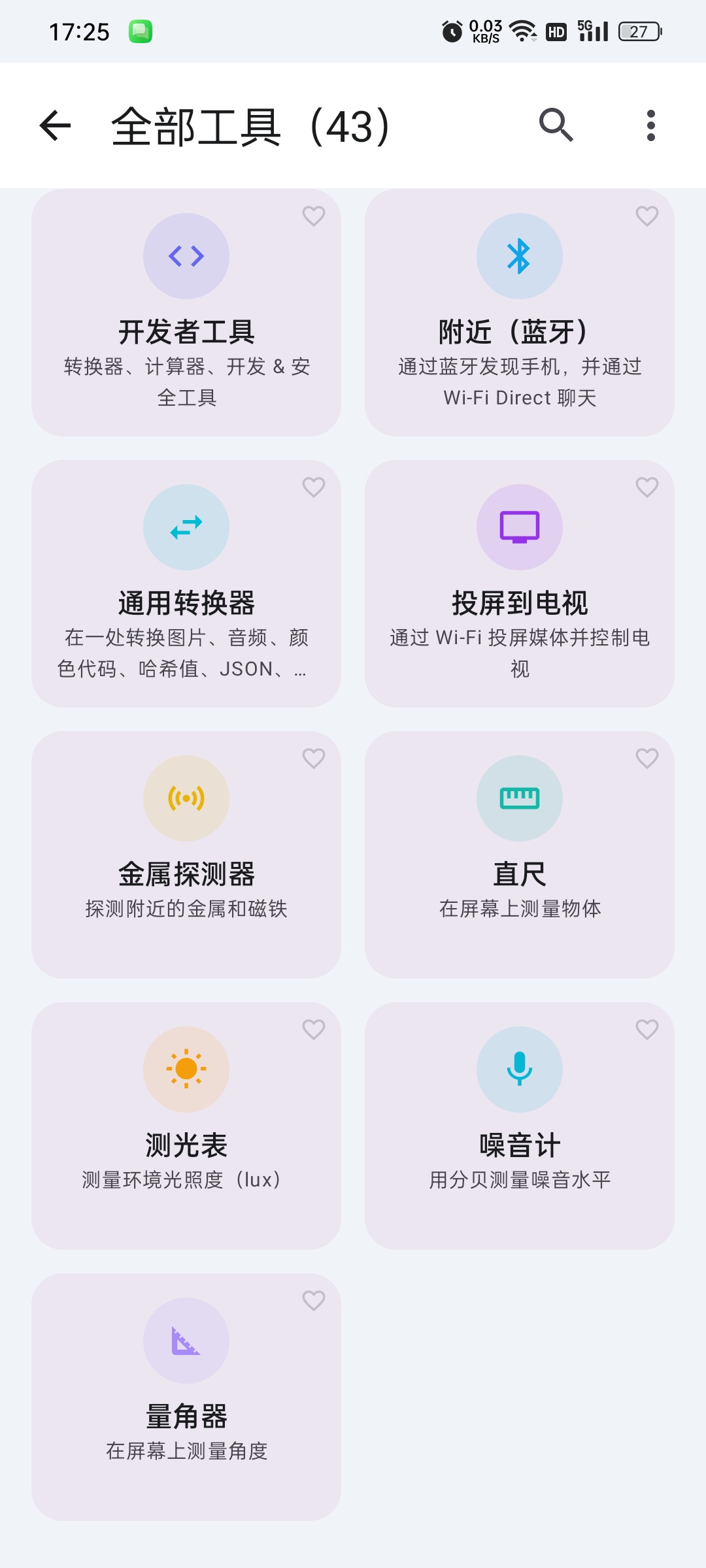The width and height of the screenshot is (706, 1568).
Task: Favorite the 直尺 tool
Action: point(647,758)
